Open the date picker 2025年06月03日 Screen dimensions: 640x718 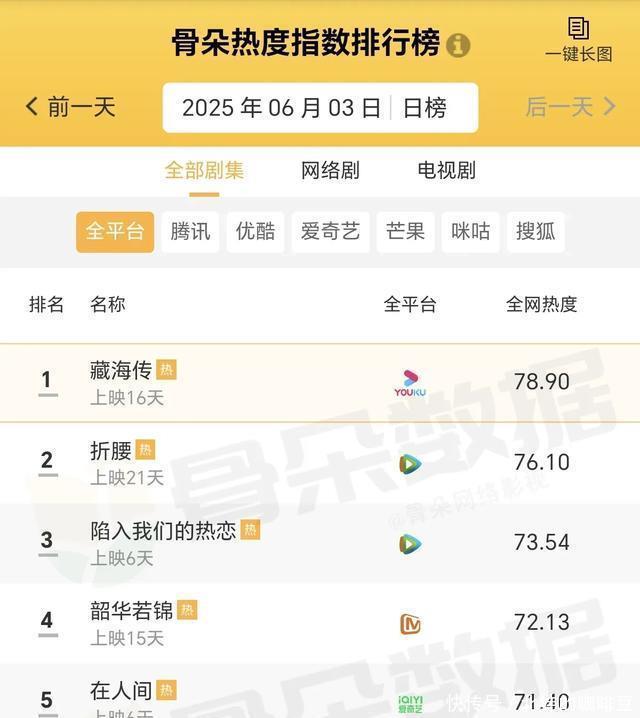pyautogui.click(x=281, y=108)
